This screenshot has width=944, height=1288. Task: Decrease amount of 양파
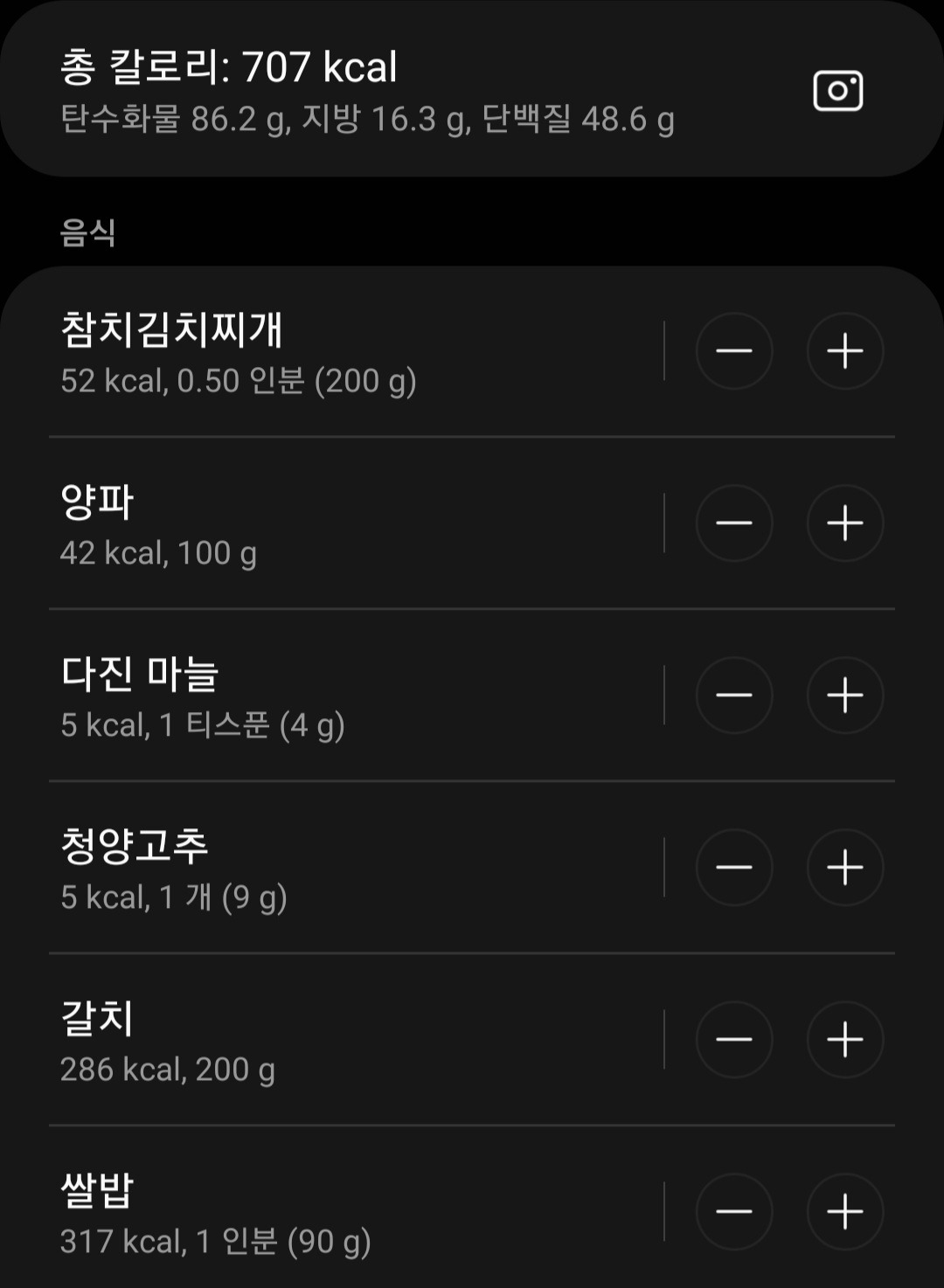[734, 523]
